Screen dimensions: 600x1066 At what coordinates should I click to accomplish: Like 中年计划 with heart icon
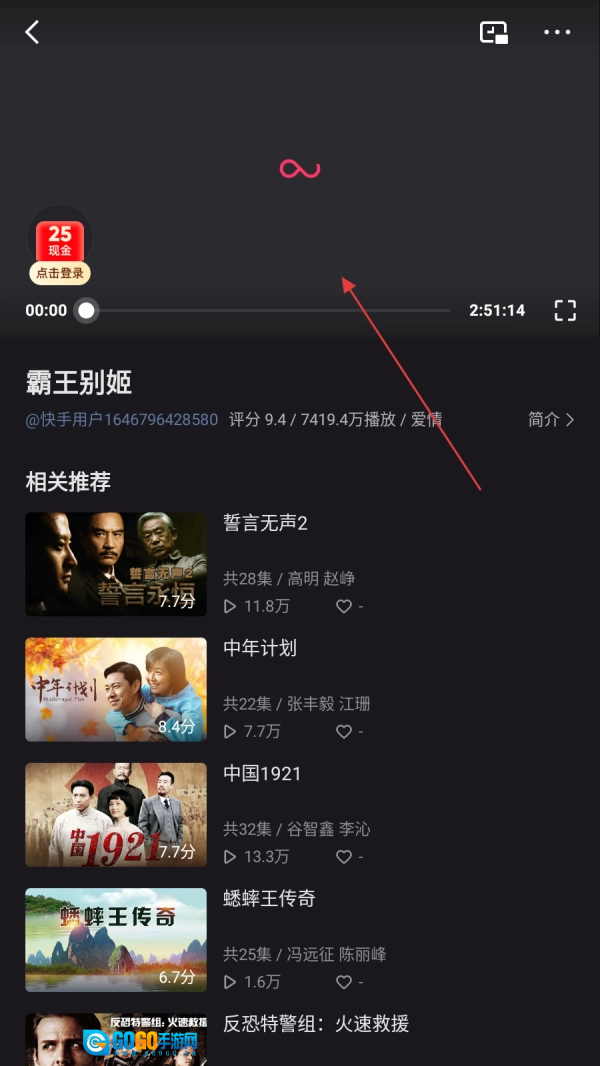coord(344,731)
